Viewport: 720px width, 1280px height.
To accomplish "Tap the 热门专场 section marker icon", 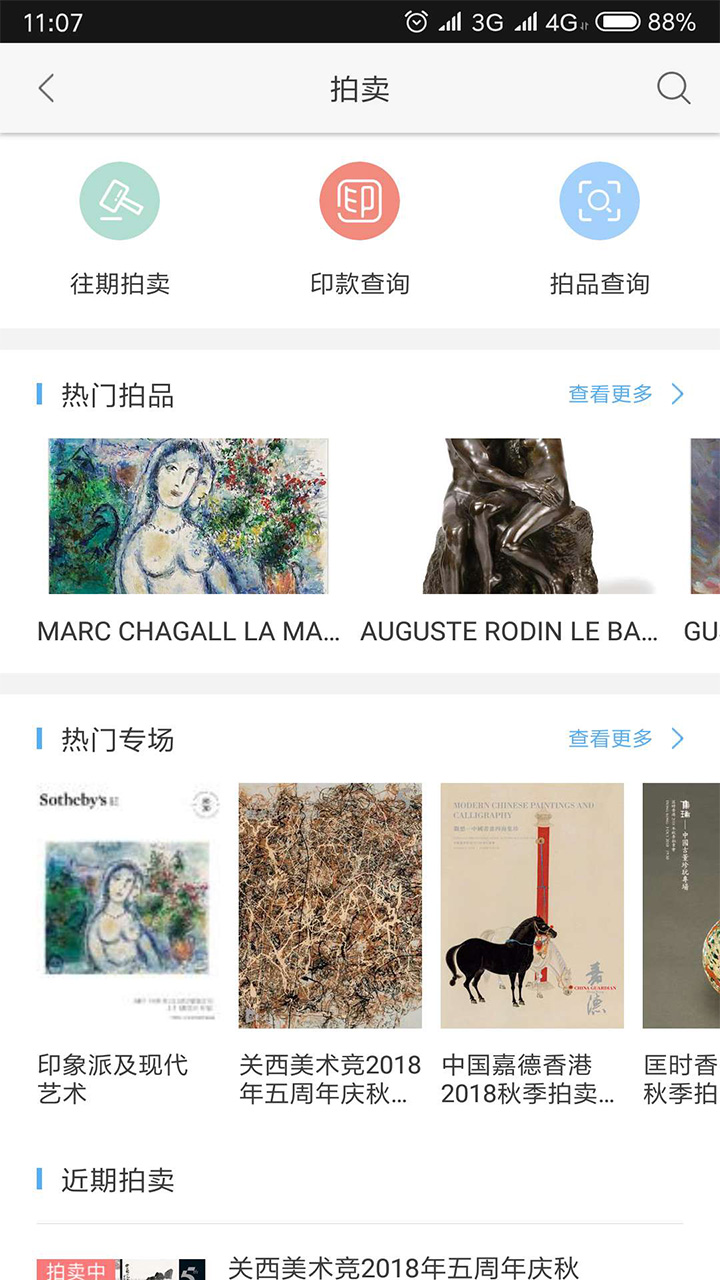I will (x=37, y=738).
